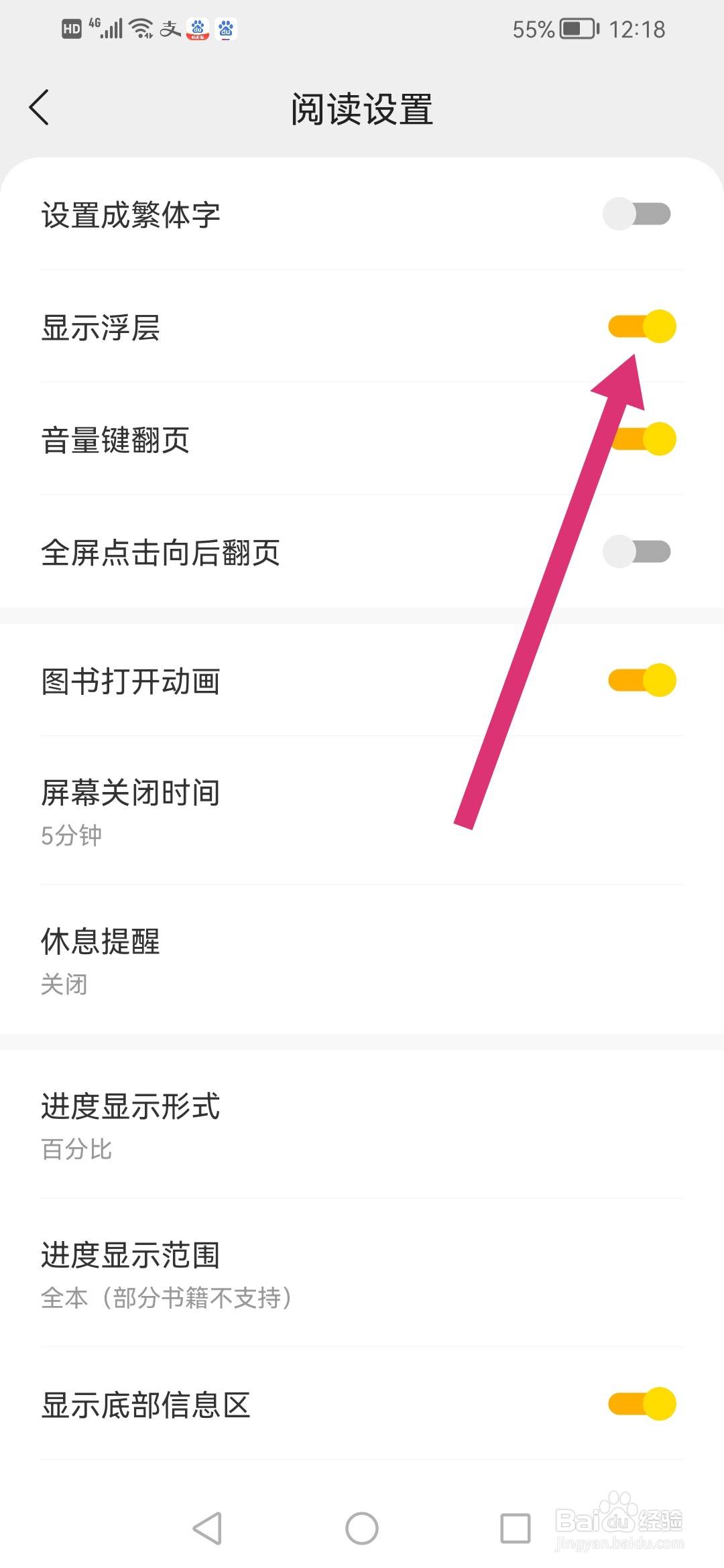
Task: Turn on 全屏点击向后翻页
Action: pyautogui.click(x=639, y=551)
